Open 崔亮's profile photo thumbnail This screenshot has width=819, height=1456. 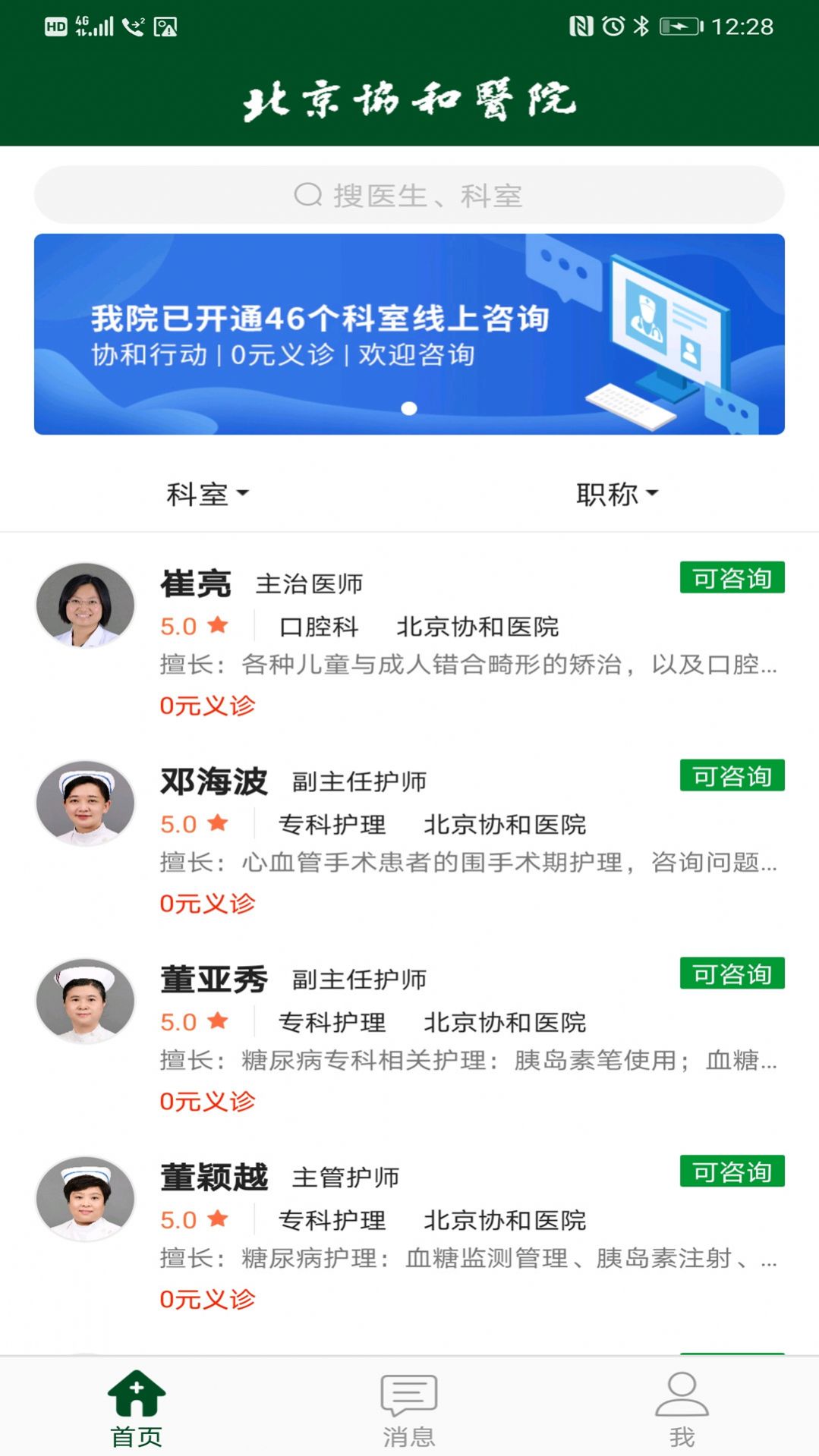85,605
